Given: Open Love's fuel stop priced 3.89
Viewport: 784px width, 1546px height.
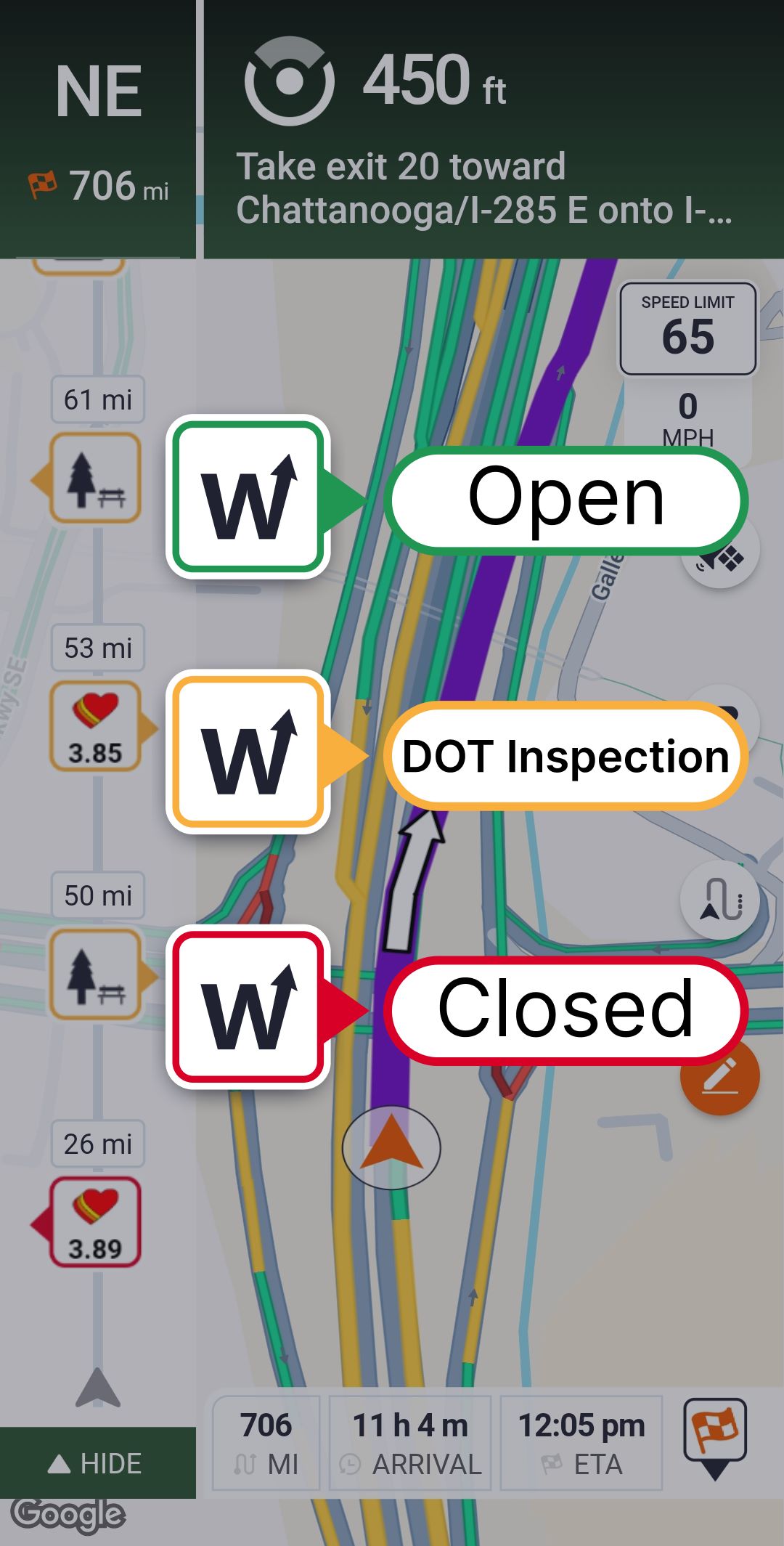Looking at the screenshot, I should pos(94,1222).
